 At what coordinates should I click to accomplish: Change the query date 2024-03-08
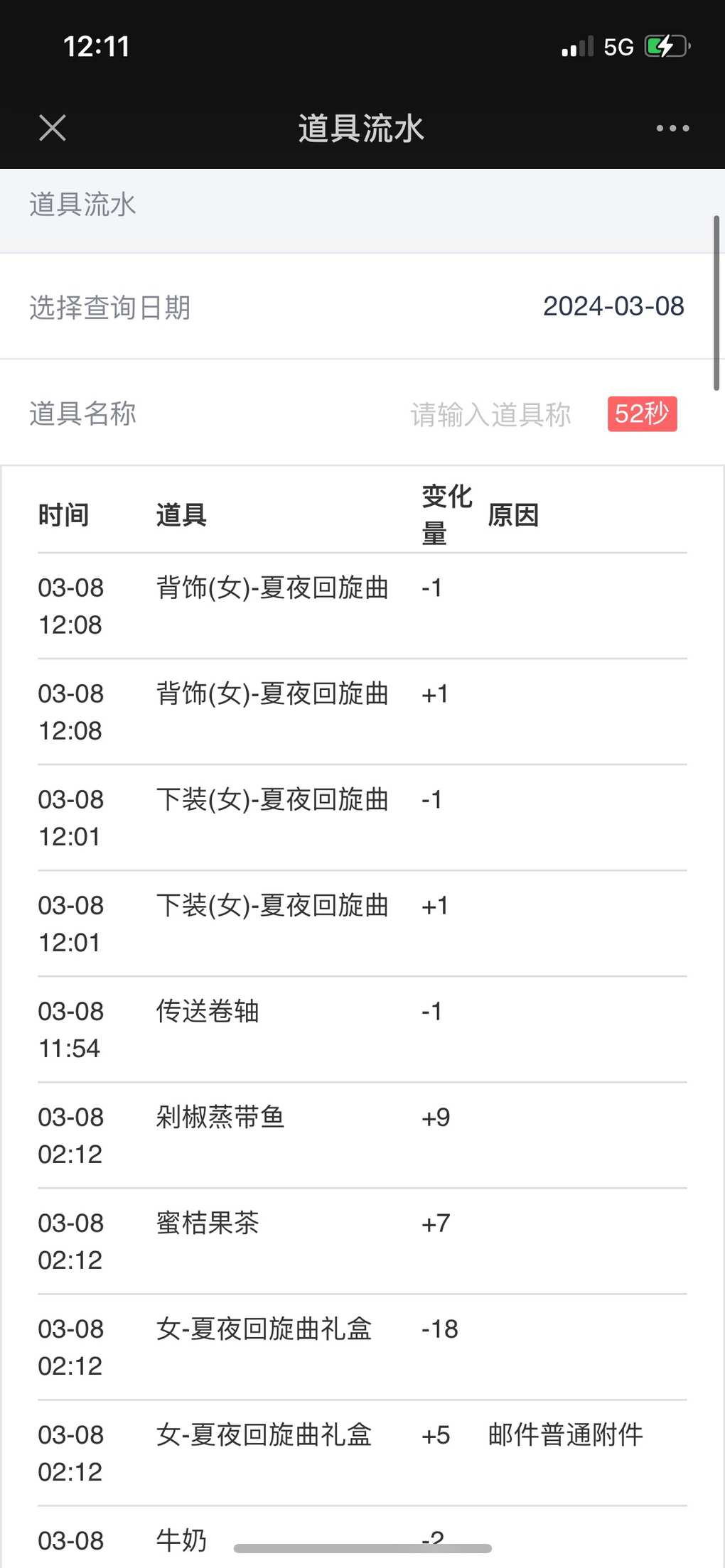[613, 306]
